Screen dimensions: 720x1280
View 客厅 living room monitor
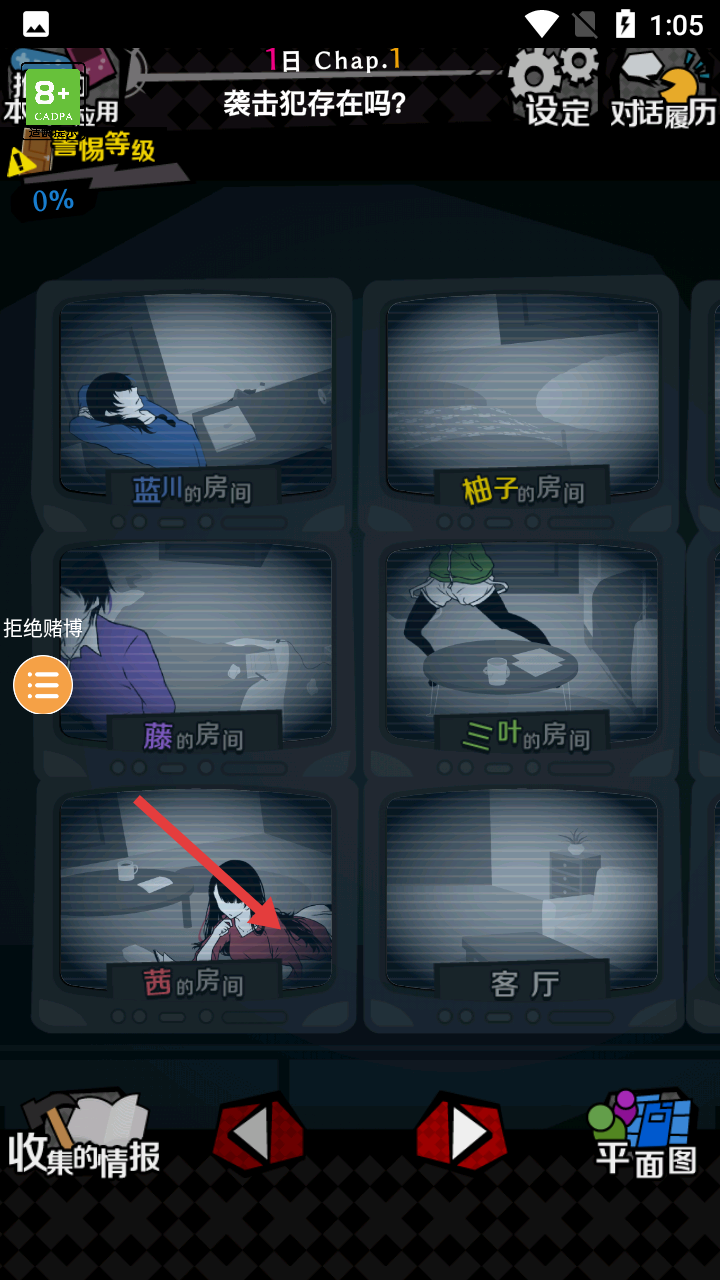click(x=522, y=895)
